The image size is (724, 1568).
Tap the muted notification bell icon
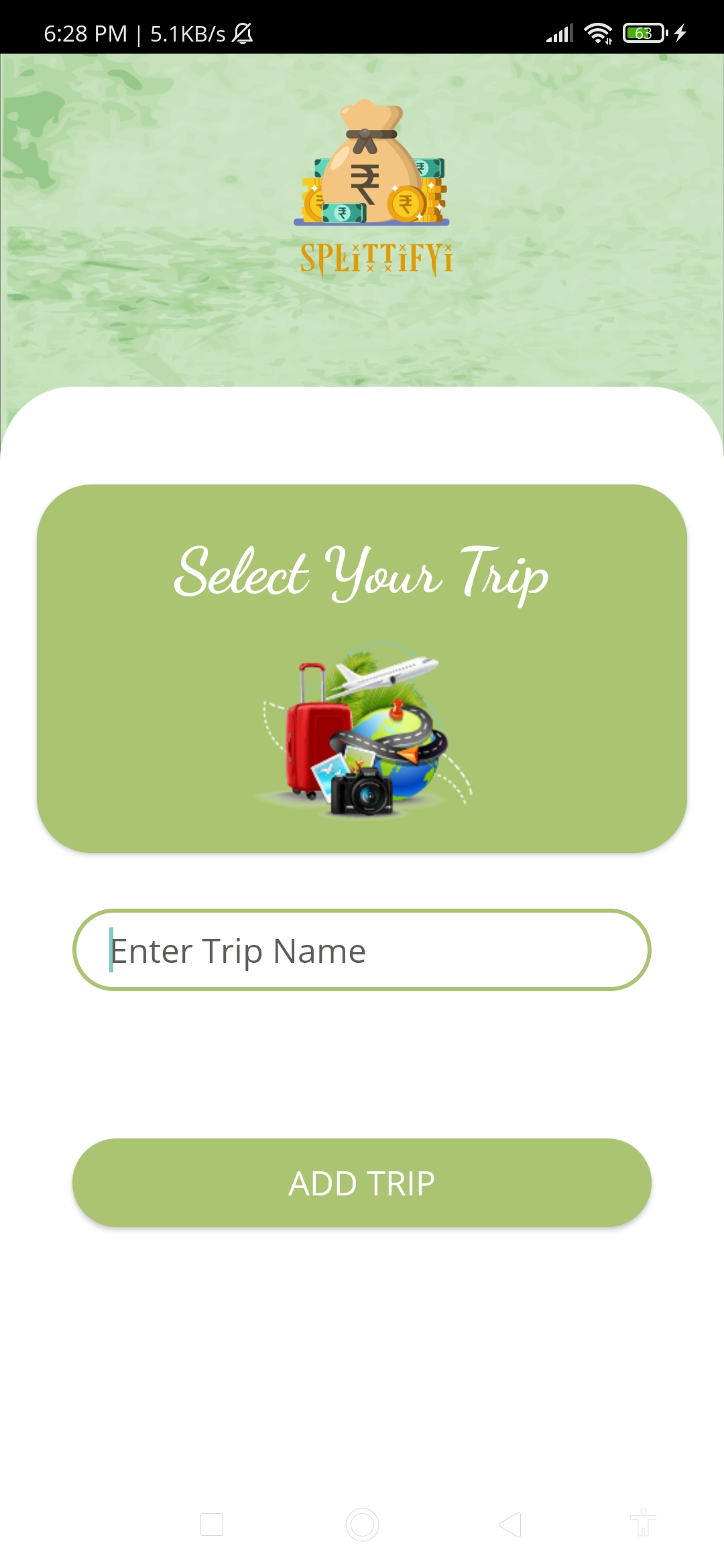(243, 34)
